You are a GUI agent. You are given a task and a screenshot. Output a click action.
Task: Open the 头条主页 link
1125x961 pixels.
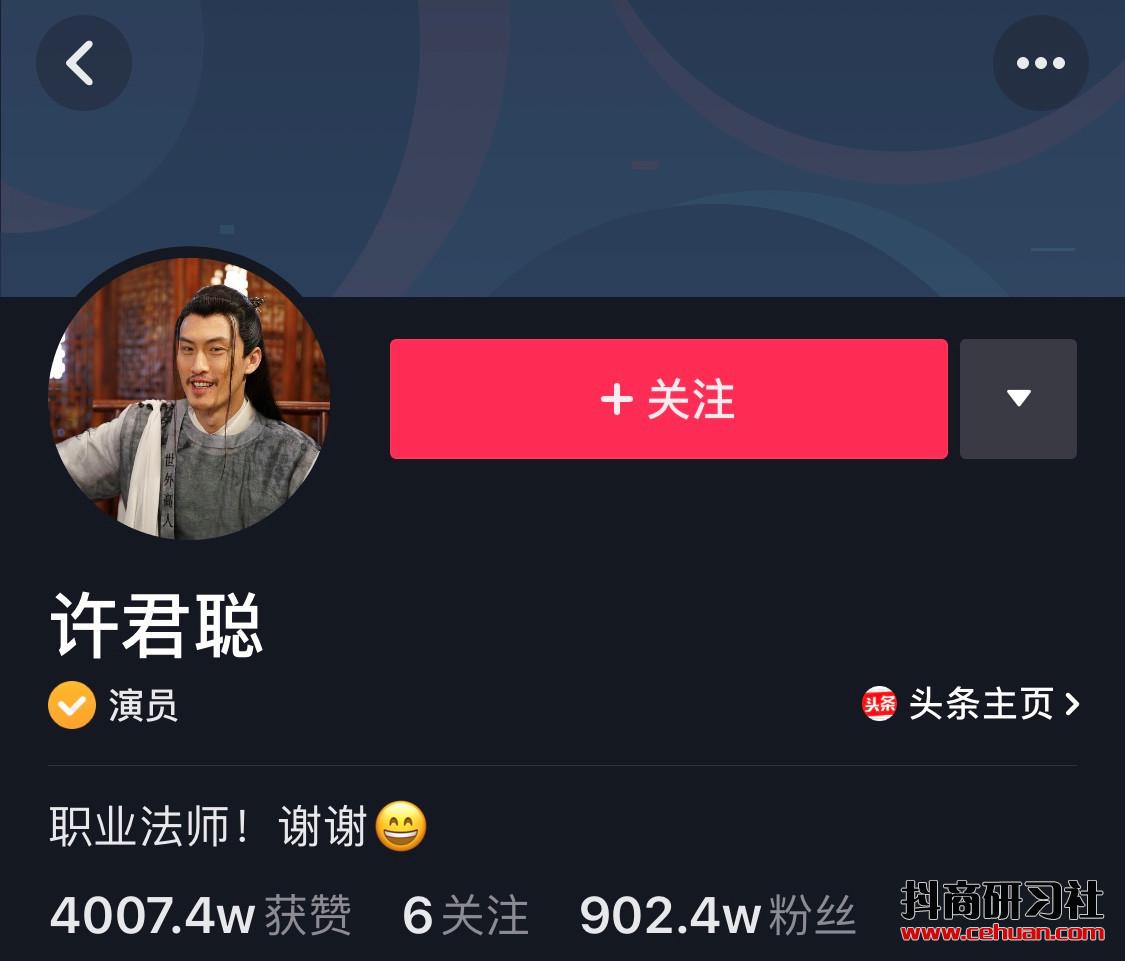pos(971,705)
